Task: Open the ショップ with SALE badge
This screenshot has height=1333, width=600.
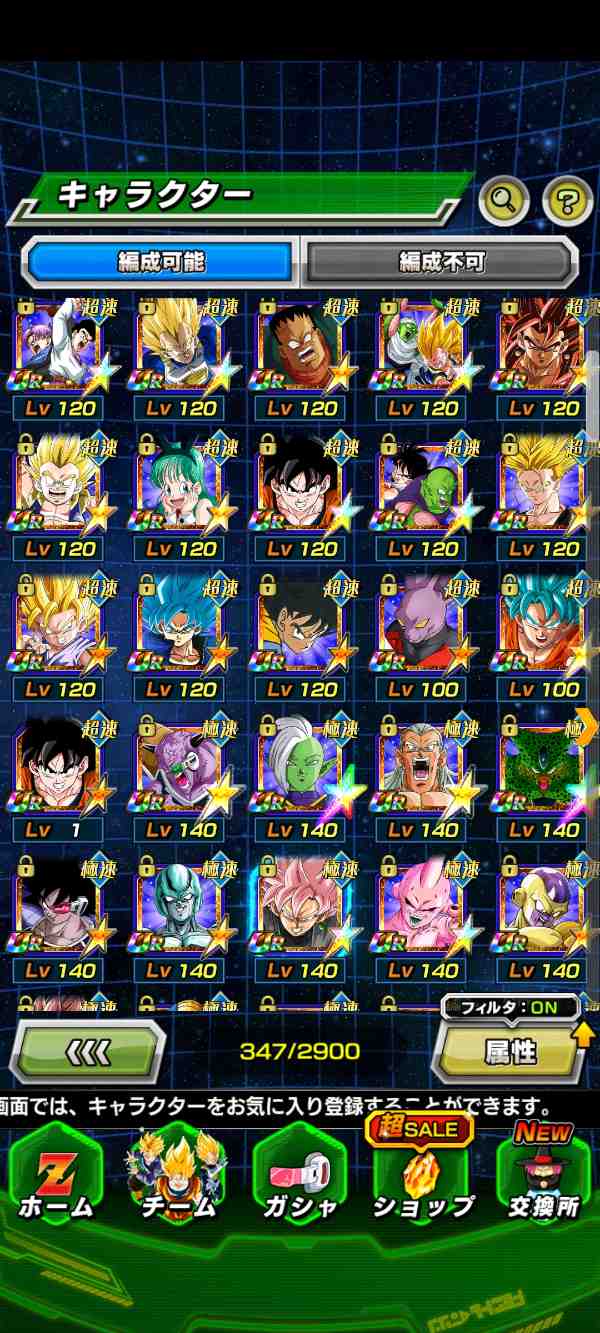Action: click(x=421, y=1180)
